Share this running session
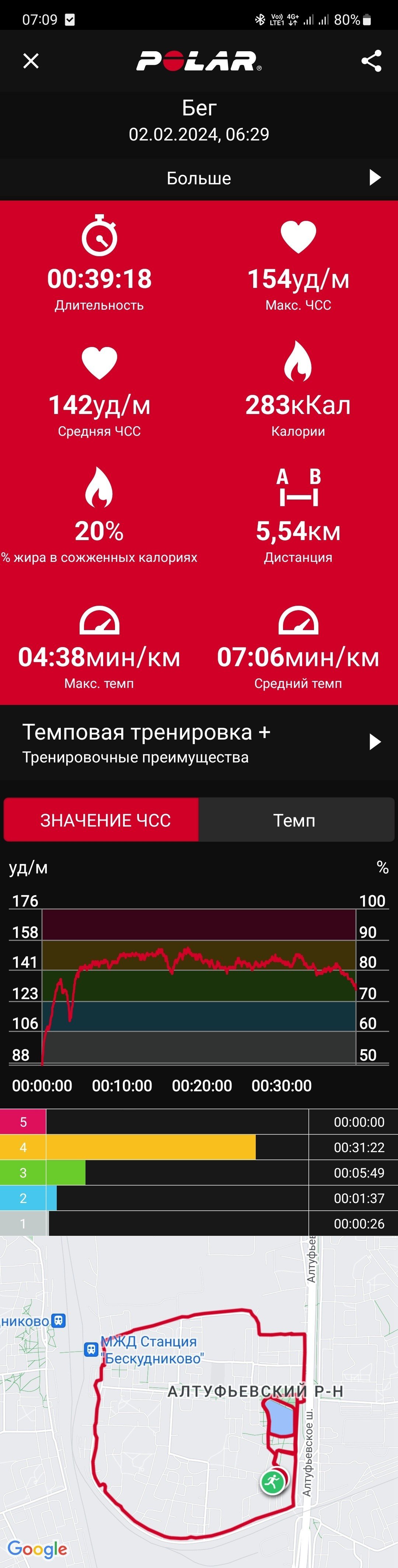Screen dimensions: 398x1568 click(x=371, y=61)
